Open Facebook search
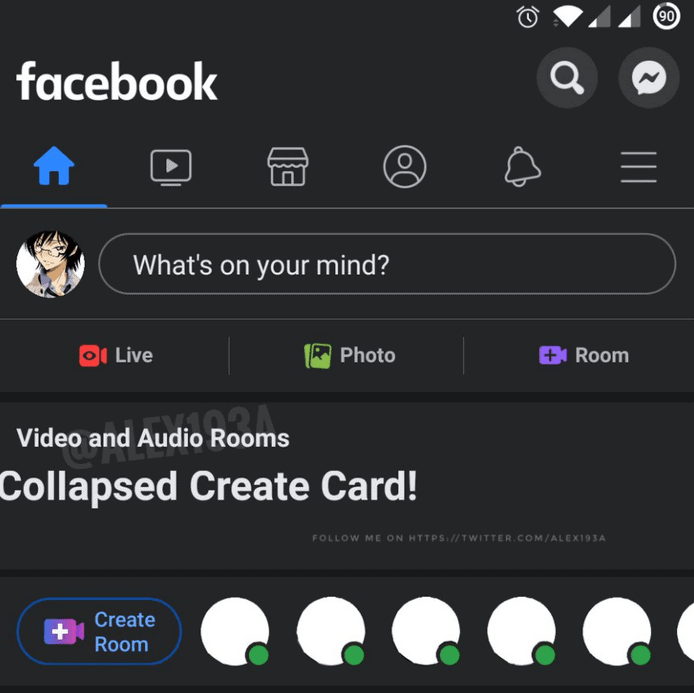Screen dimensions: 694x693 tap(567, 78)
